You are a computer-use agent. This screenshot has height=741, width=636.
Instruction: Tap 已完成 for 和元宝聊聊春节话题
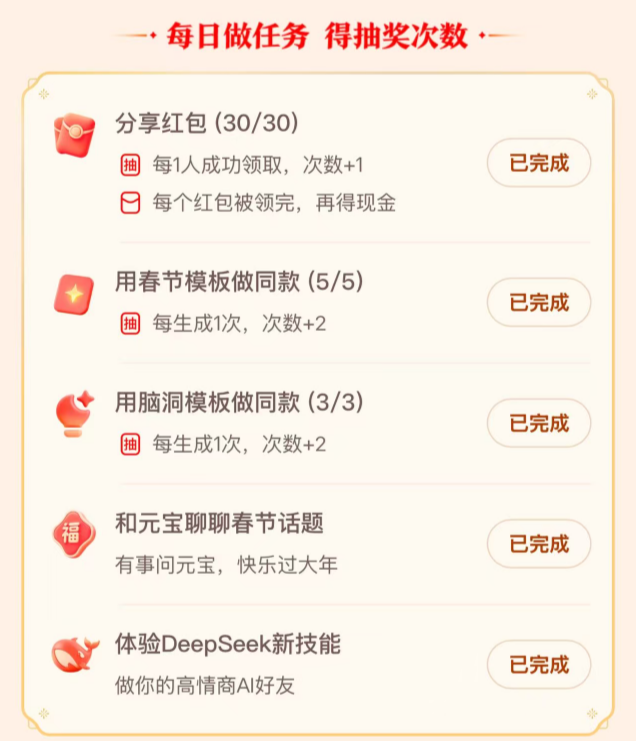click(539, 544)
